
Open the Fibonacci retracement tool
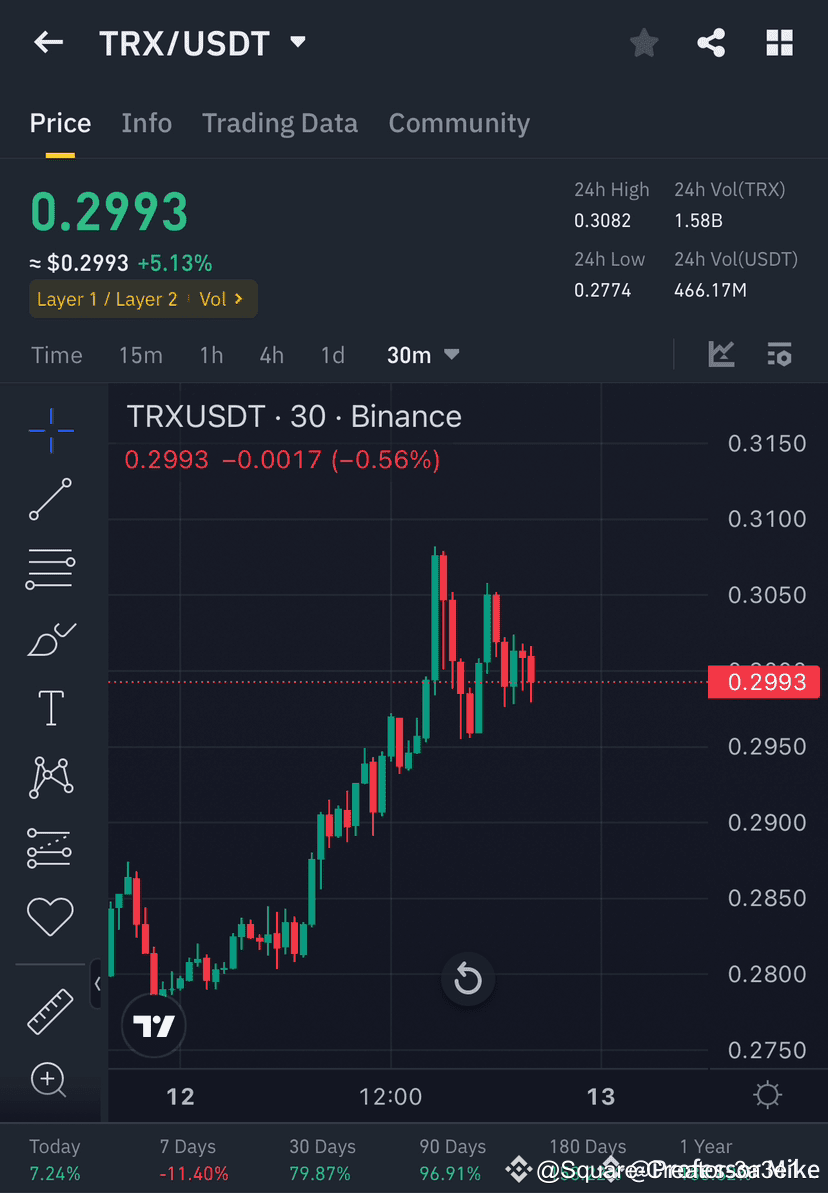point(50,569)
